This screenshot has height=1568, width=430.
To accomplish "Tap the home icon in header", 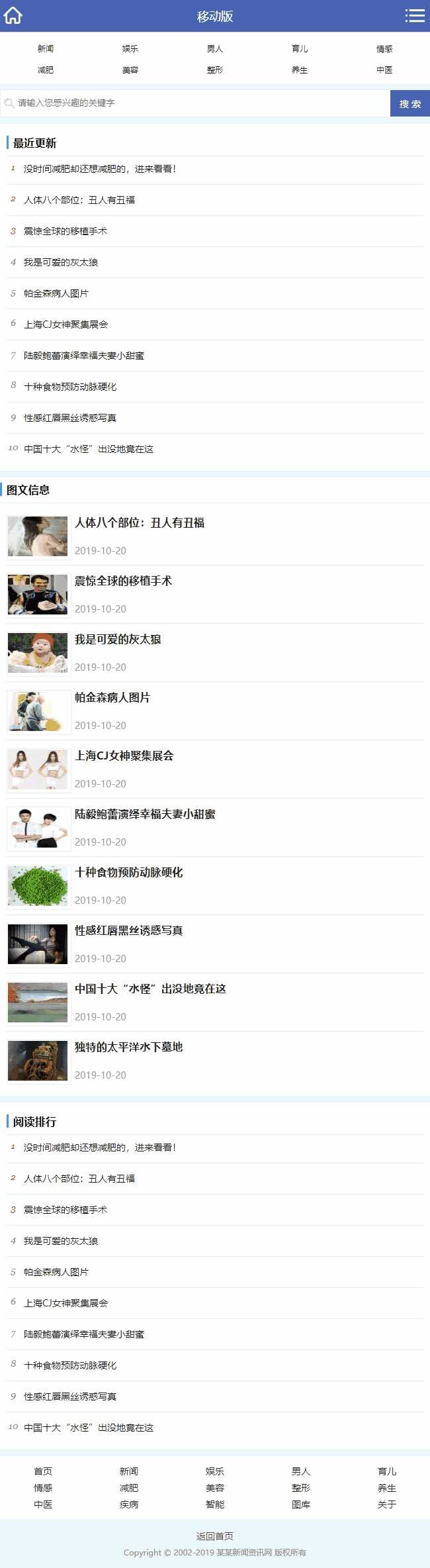I will 13,15.
